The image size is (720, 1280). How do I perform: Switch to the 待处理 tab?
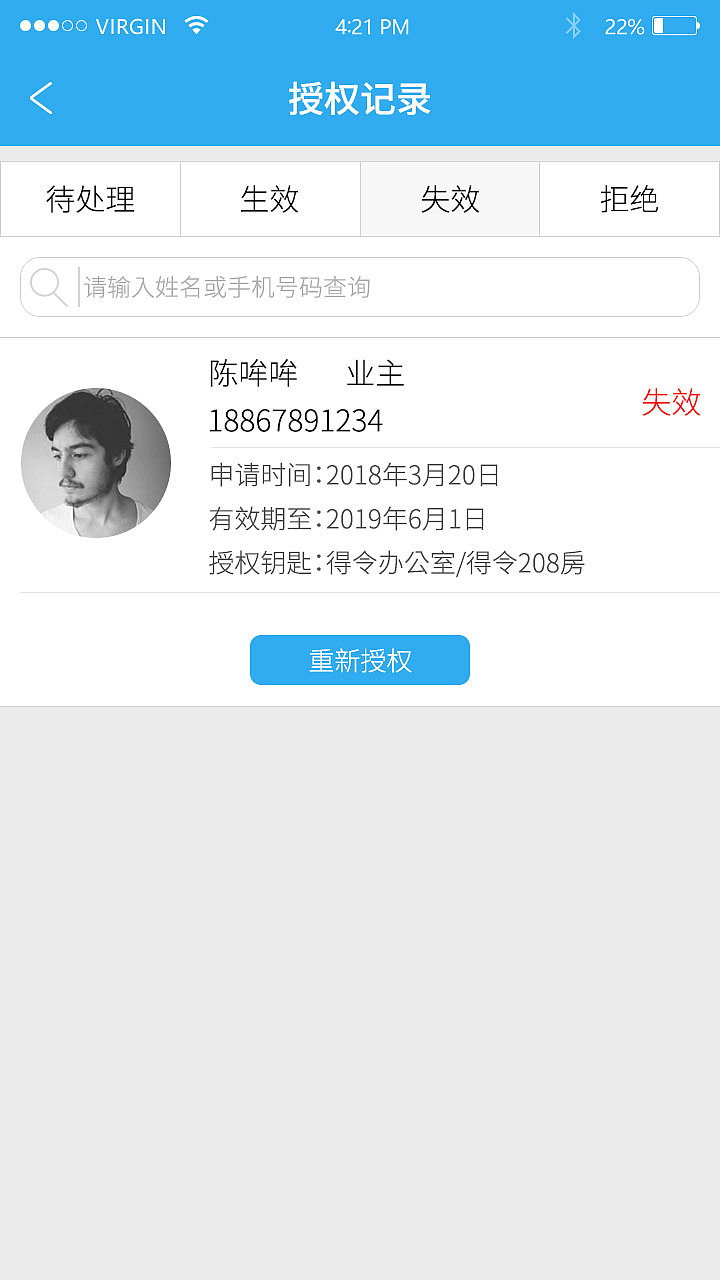point(89,199)
